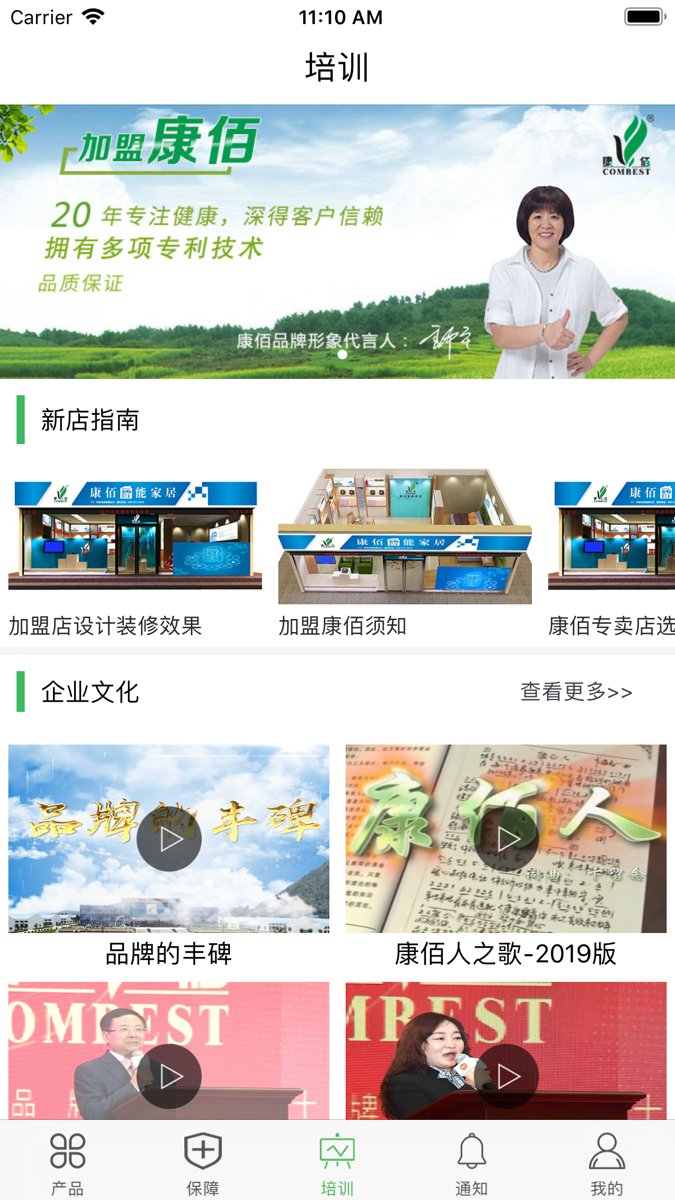
Task: Switch to the 产品 tab
Action: click(68, 1162)
